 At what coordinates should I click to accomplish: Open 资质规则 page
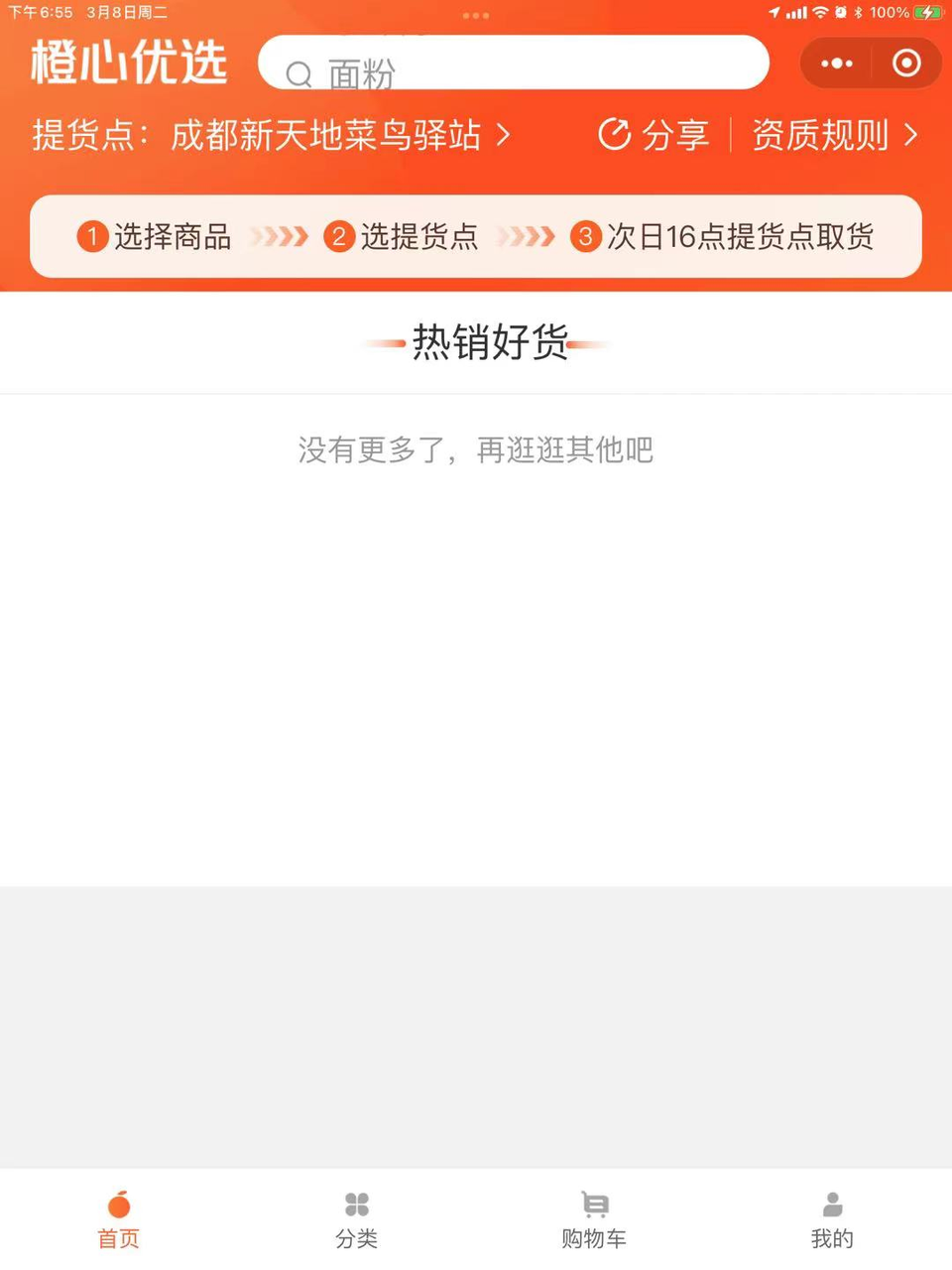pyautogui.click(x=834, y=135)
